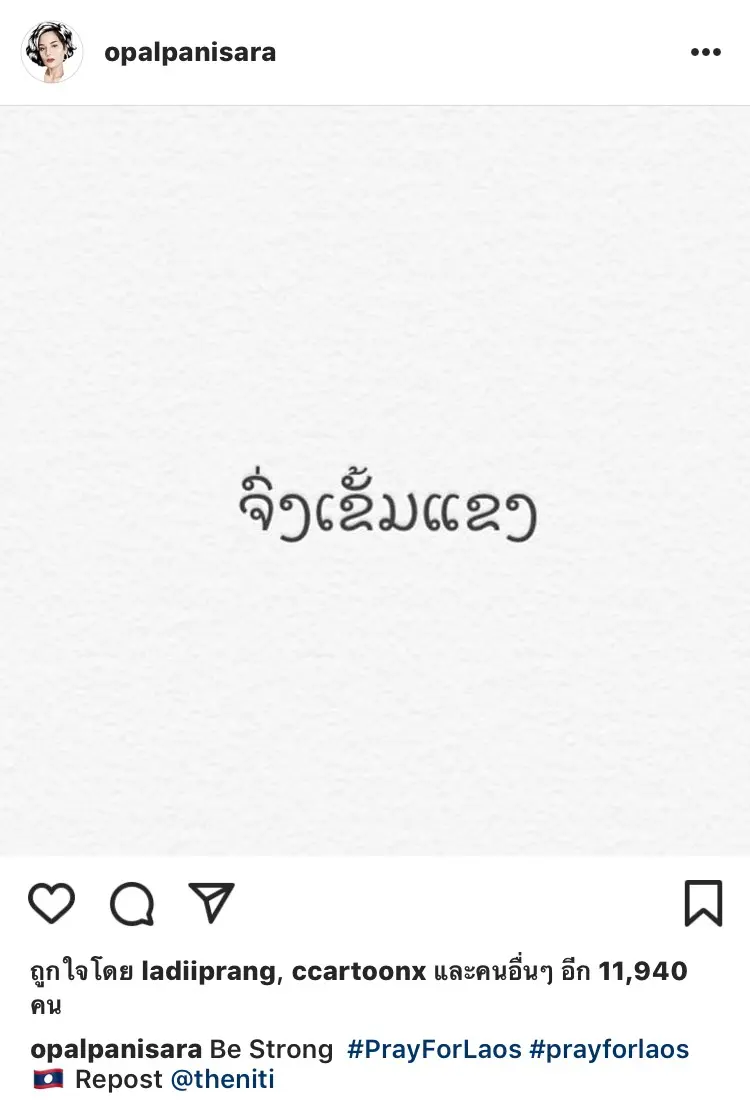This screenshot has height=1103, width=750.
Task: Open the lowercase #prayforlaos hashtag
Action: (x=609, y=1049)
